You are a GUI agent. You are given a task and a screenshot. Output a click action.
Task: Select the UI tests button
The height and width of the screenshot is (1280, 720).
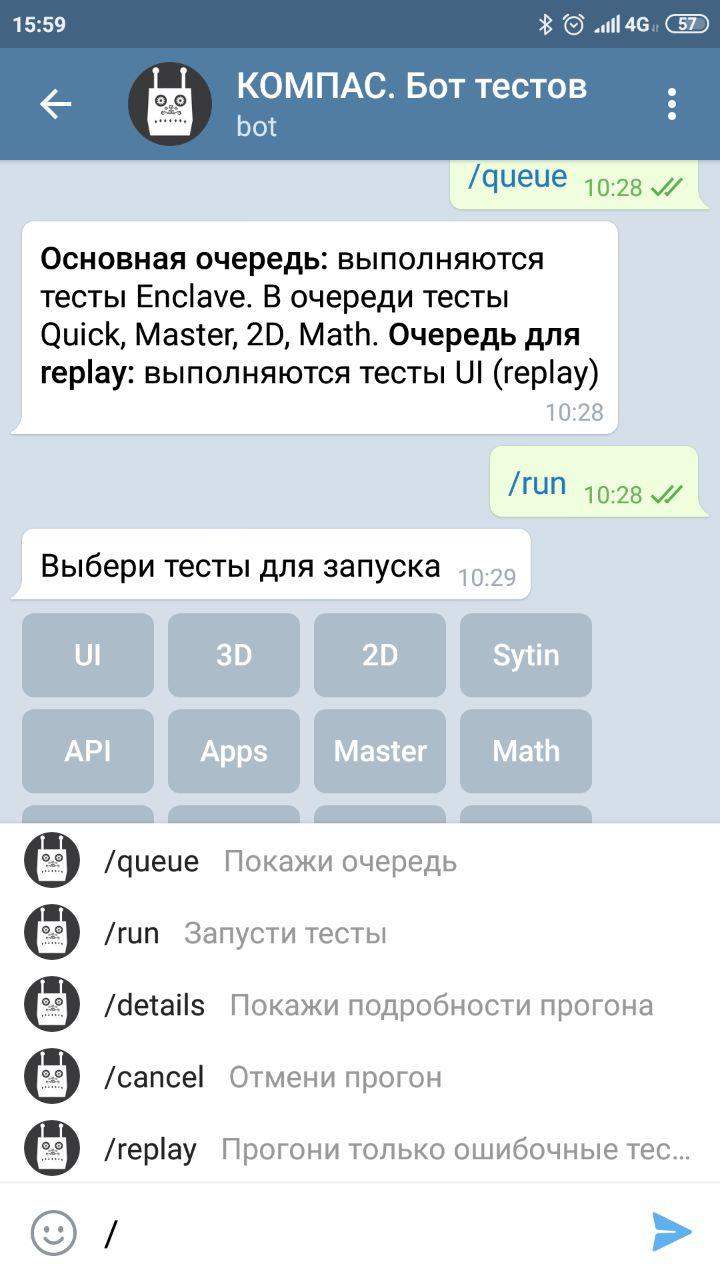88,655
